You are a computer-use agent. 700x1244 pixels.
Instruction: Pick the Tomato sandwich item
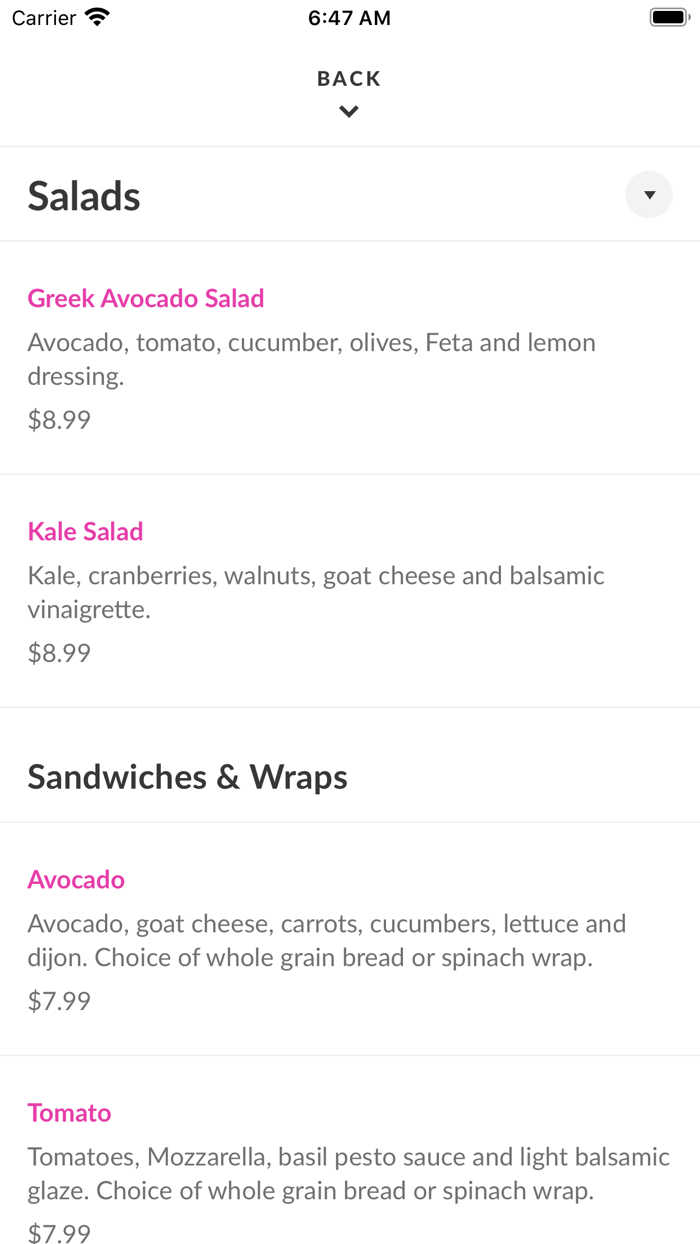70,1113
